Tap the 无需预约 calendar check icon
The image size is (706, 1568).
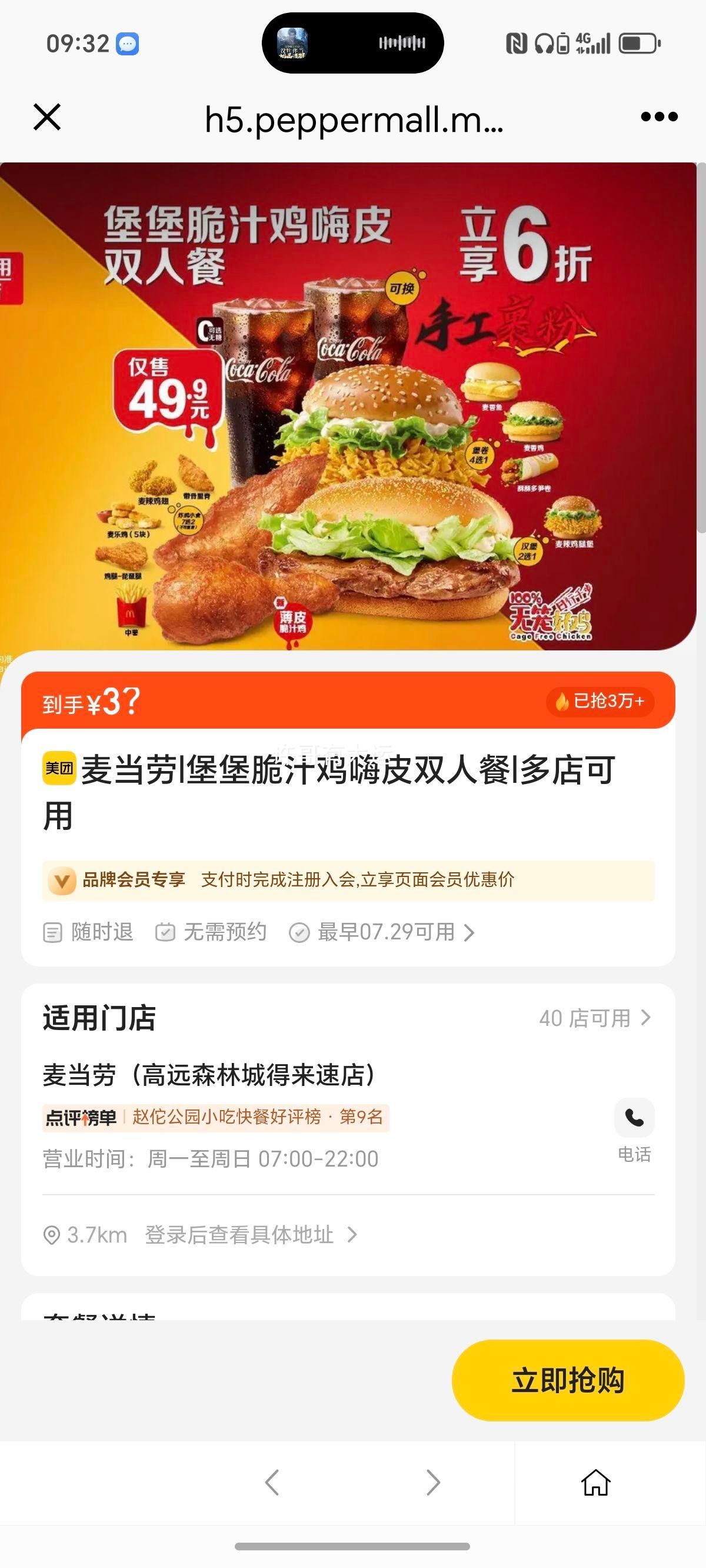(x=166, y=931)
